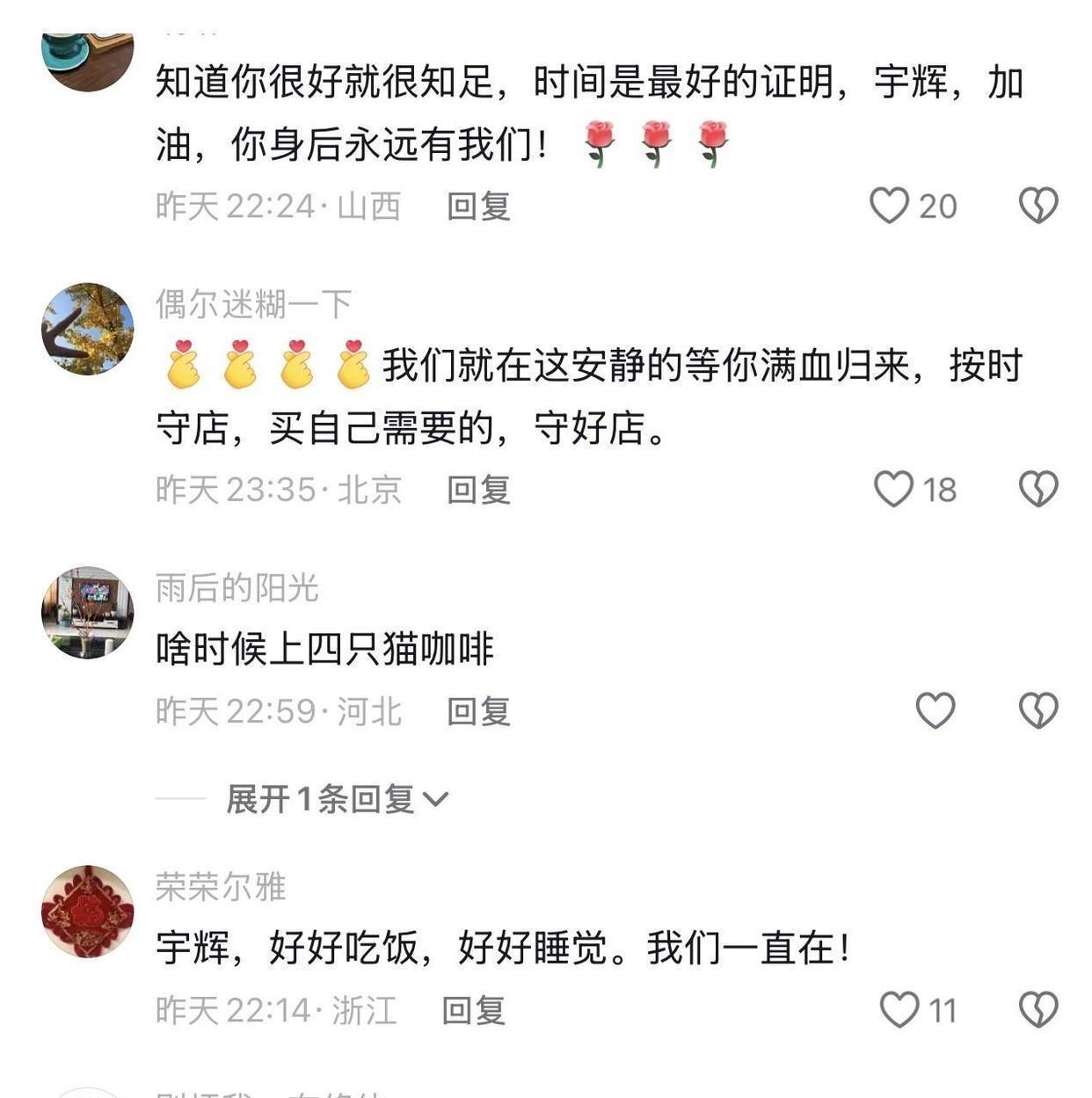The width and height of the screenshot is (1092, 1098).
Task: Dislike 荣荣尔雅's comment
Action: click(1038, 1009)
